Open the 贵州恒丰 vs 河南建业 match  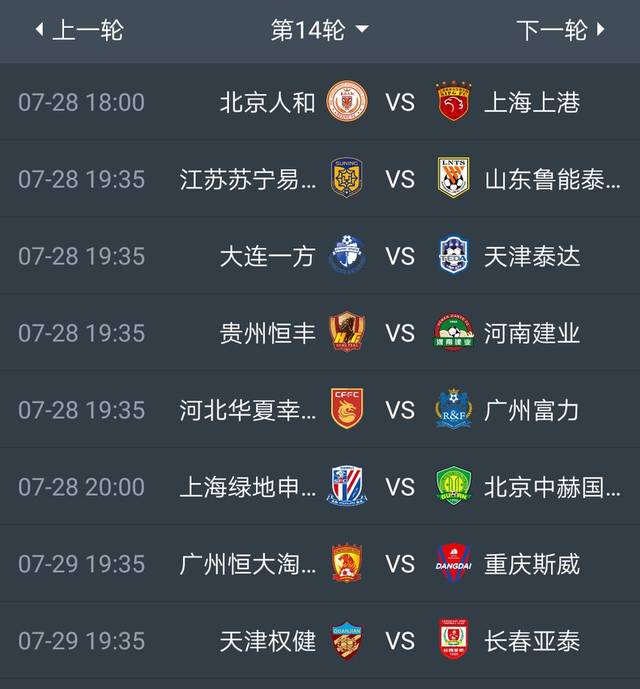(x=399, y=333)
